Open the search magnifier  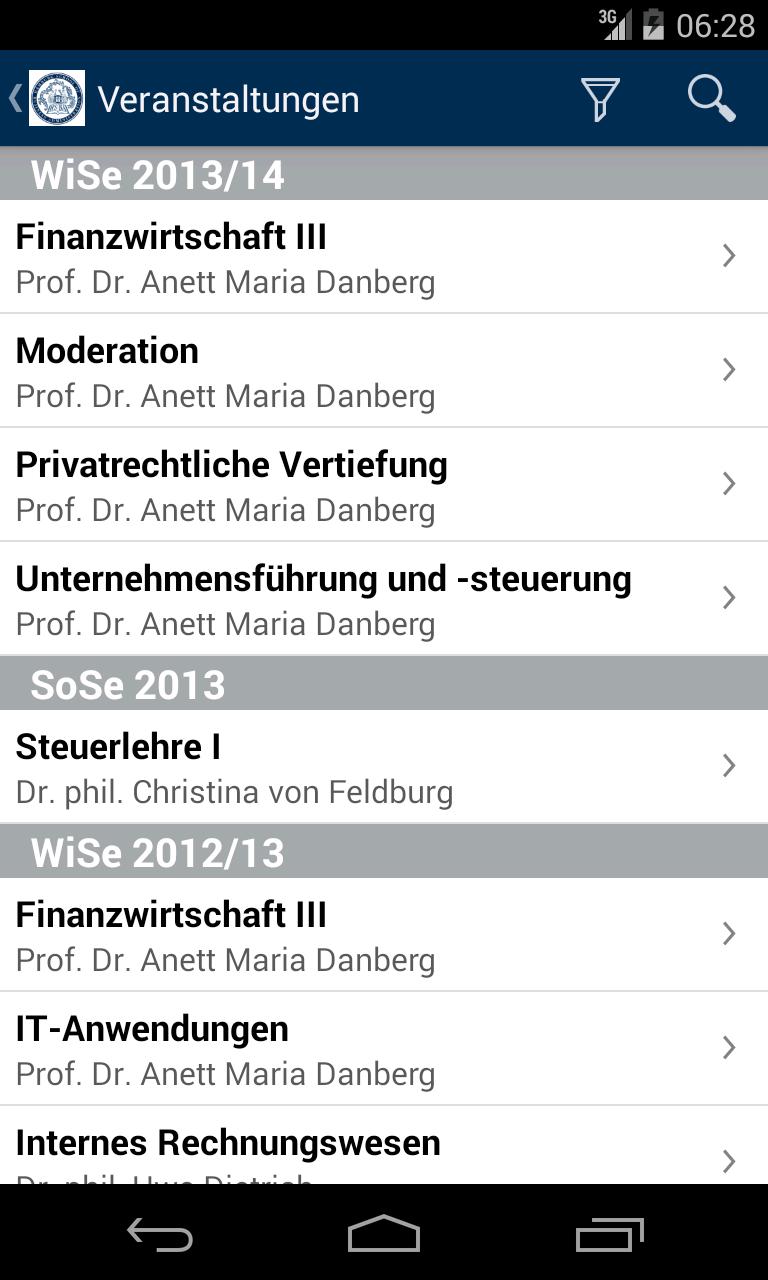[712, 99]
